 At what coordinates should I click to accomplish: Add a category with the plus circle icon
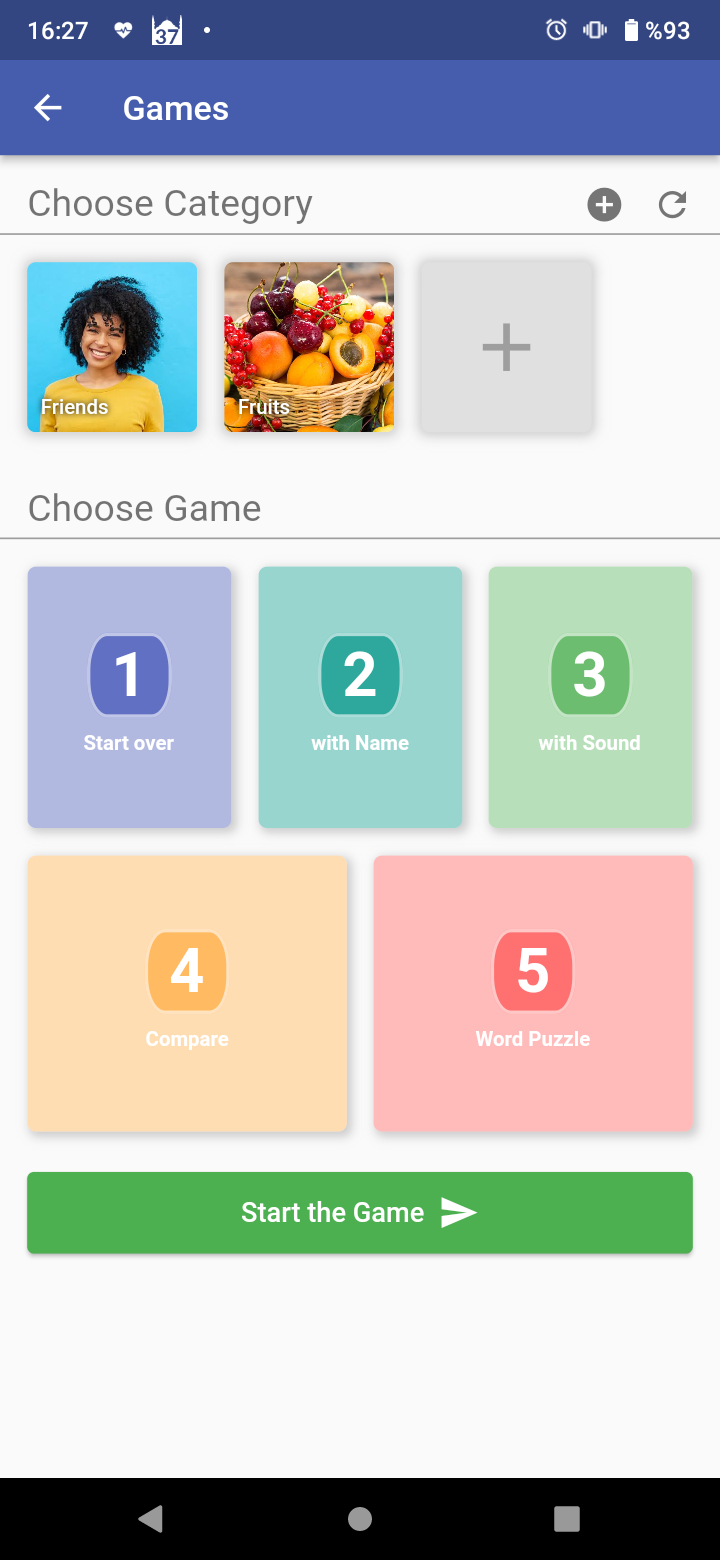[604, 205]
